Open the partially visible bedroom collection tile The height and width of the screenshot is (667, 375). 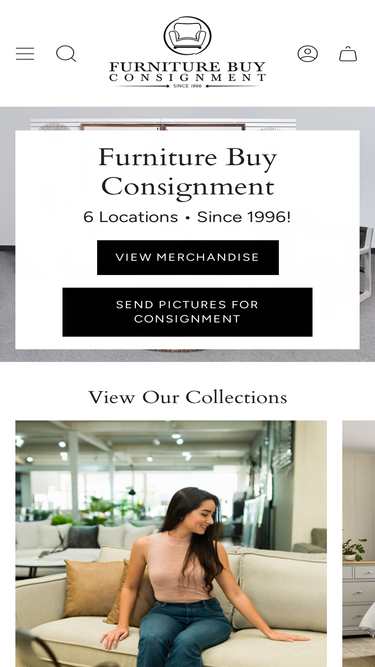[358, 544]
